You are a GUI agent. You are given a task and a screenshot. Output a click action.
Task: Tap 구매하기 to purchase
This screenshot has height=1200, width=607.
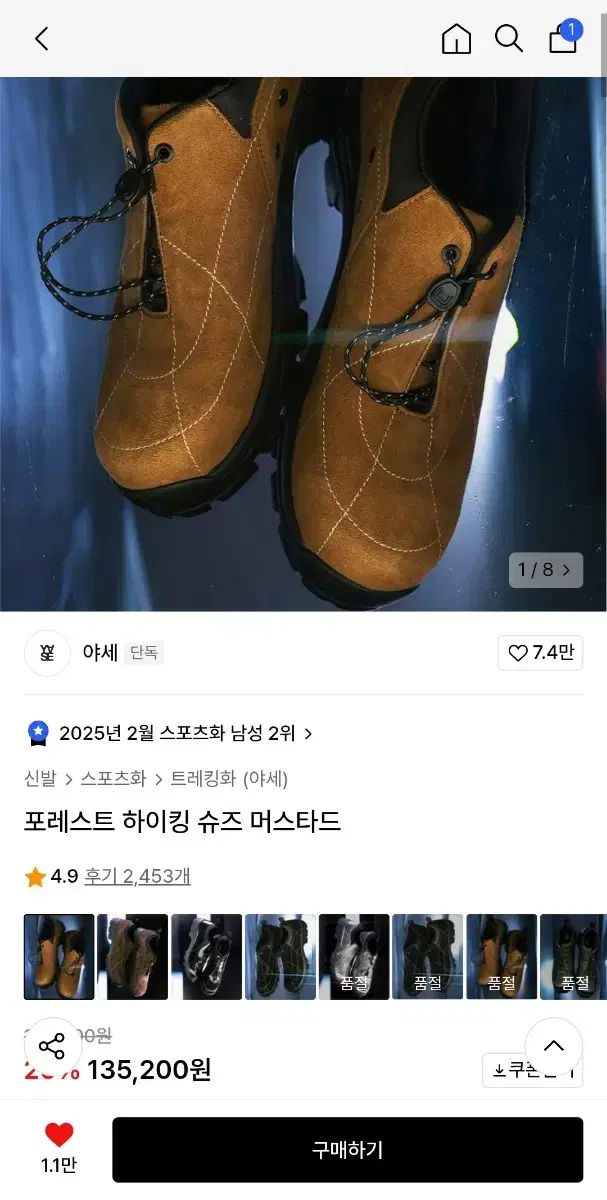[x=347, y=1150]
